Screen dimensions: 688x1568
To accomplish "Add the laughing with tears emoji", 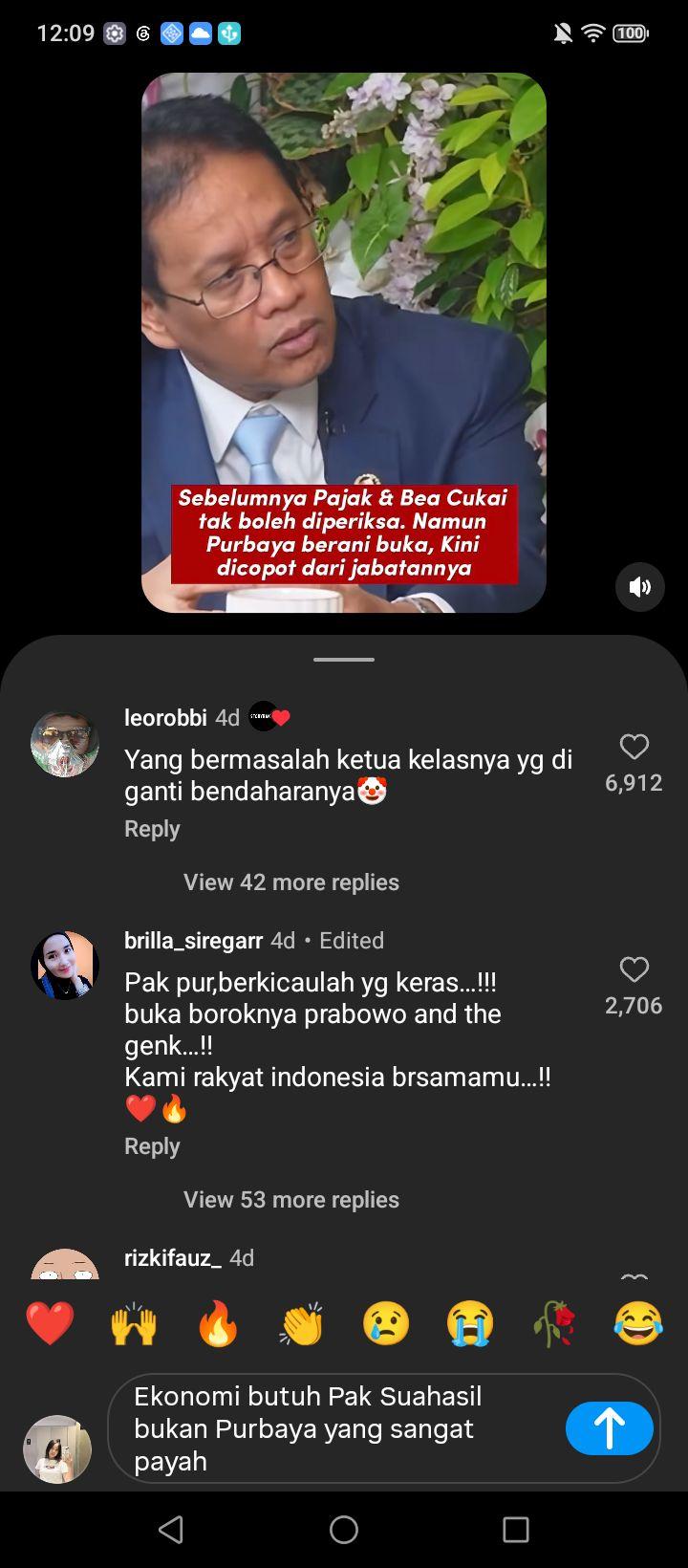I will click(x=638, y=1324).
